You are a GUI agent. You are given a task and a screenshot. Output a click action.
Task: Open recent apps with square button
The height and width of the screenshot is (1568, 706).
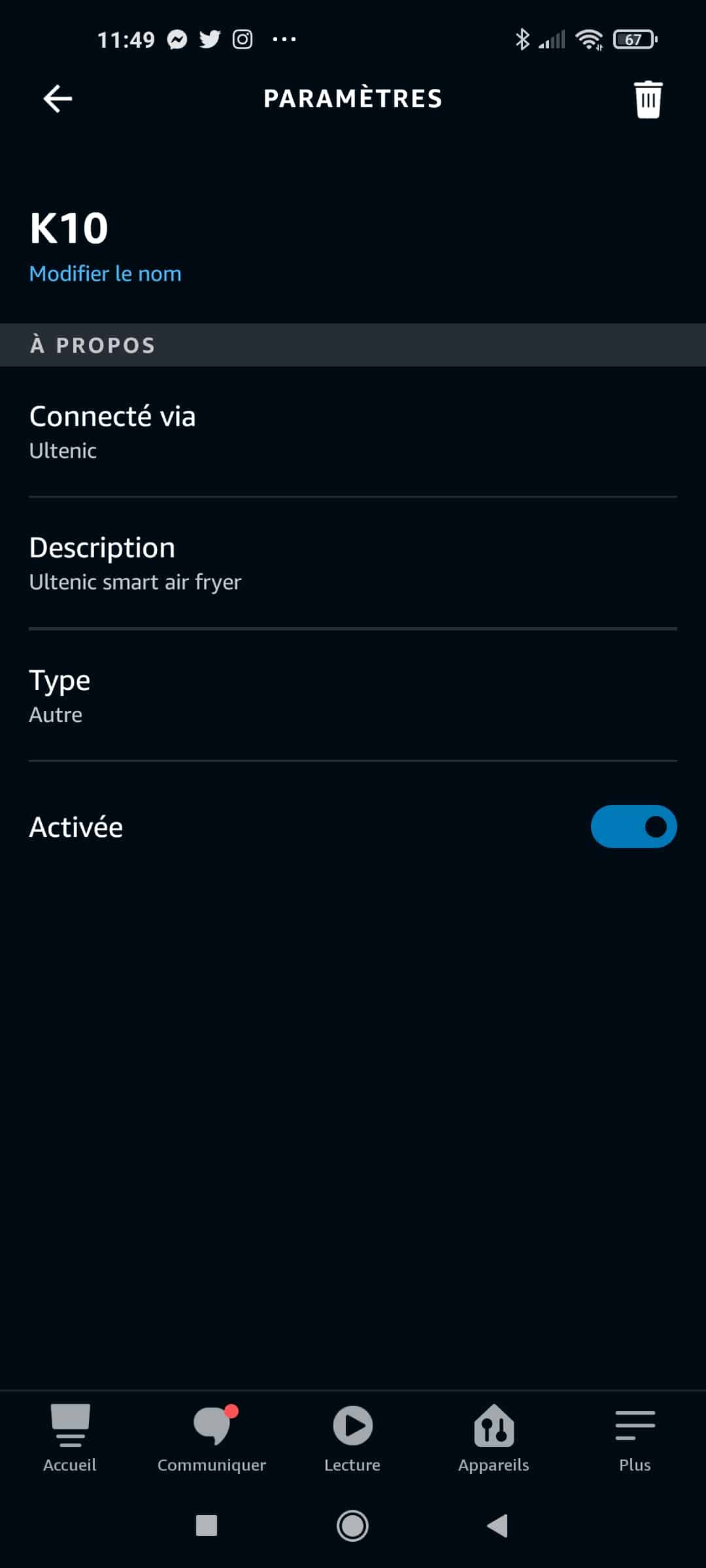click(x=207, y=1526)
